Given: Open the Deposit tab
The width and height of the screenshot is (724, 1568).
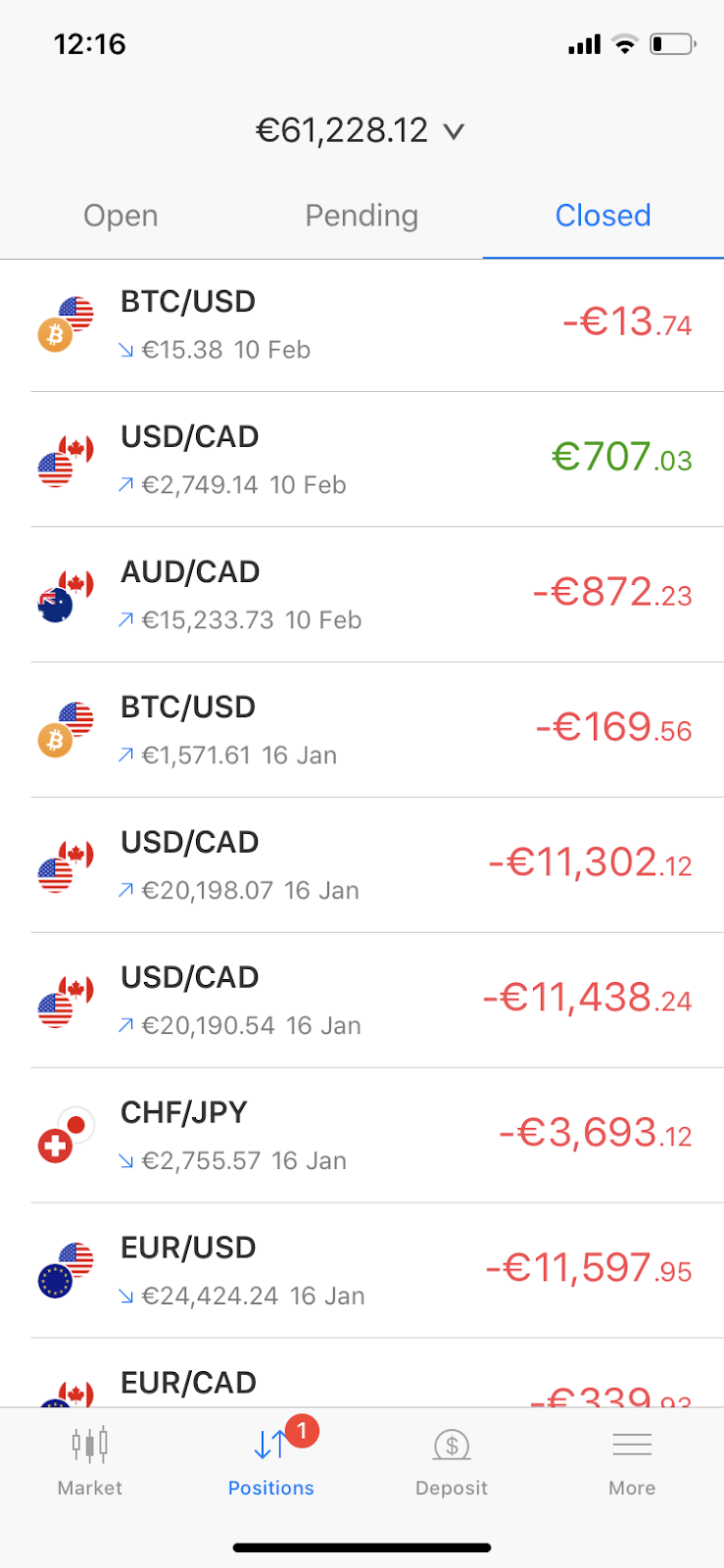Looking at the screenshot, I should (452, 1462).
